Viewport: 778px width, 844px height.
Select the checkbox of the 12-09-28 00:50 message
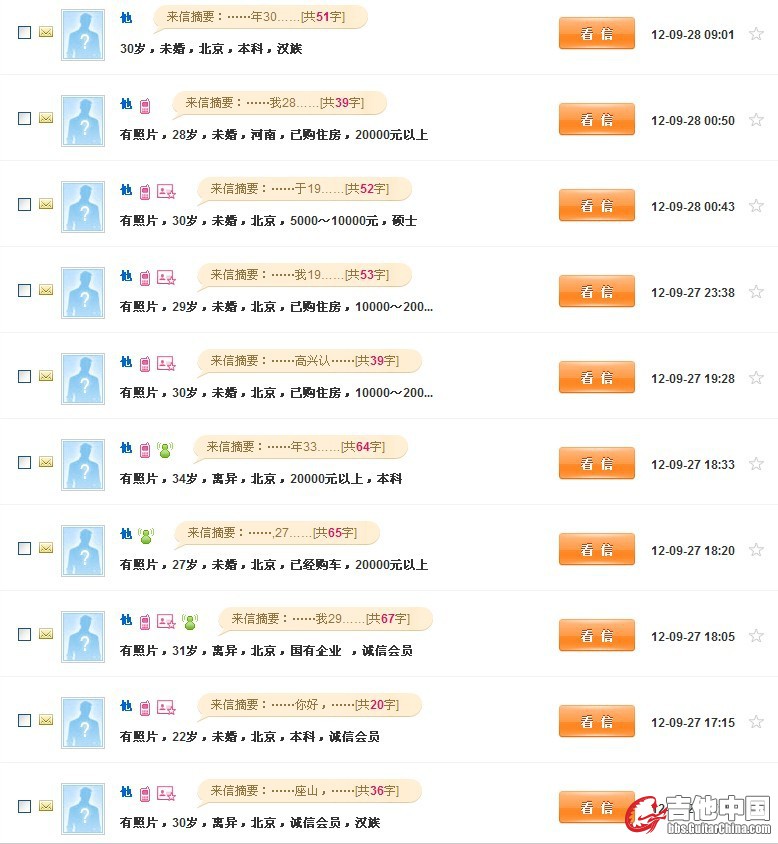point(25,118)
